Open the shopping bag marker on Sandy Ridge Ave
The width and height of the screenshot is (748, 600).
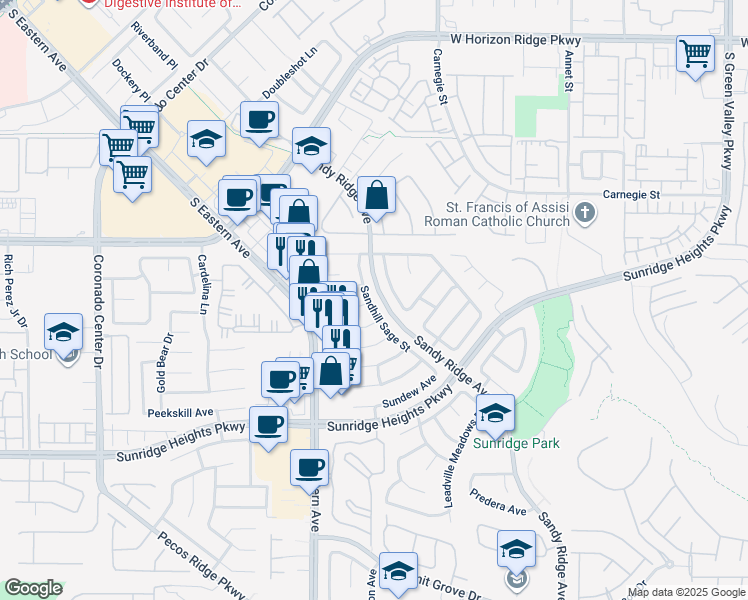coord(376,194)
